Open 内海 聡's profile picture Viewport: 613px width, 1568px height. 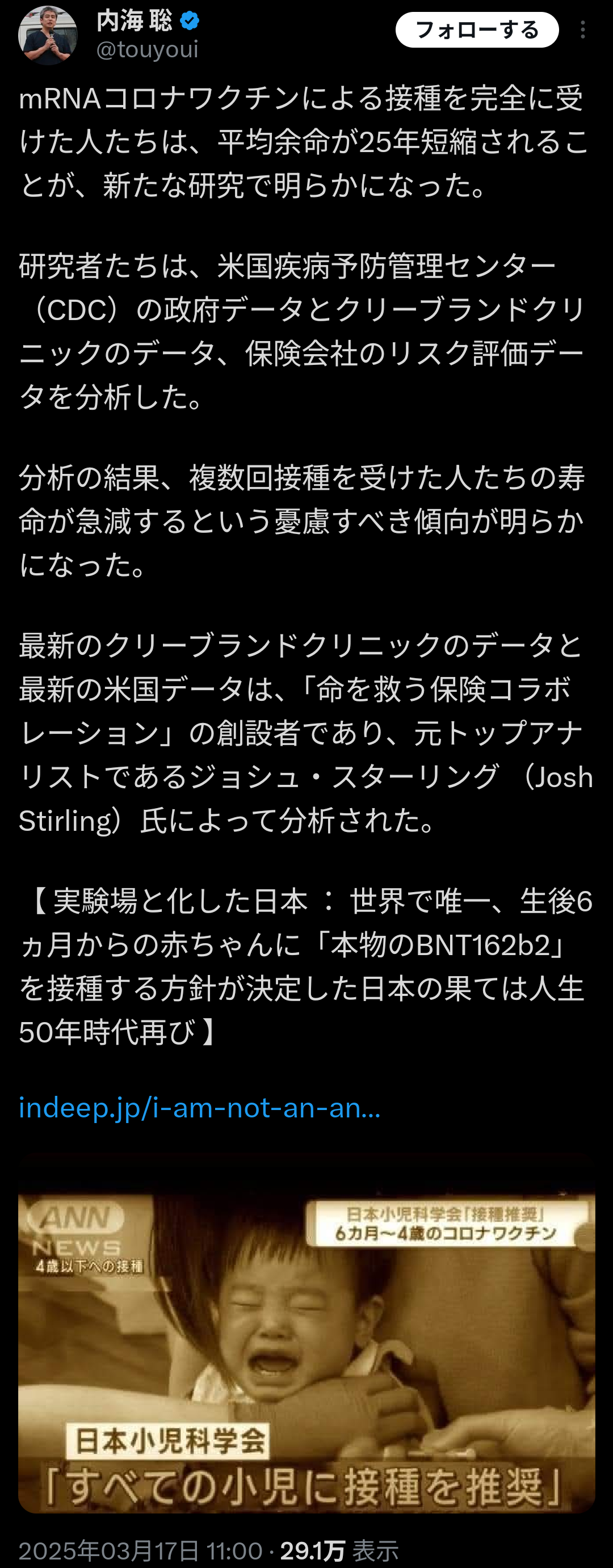pos(48,35)
